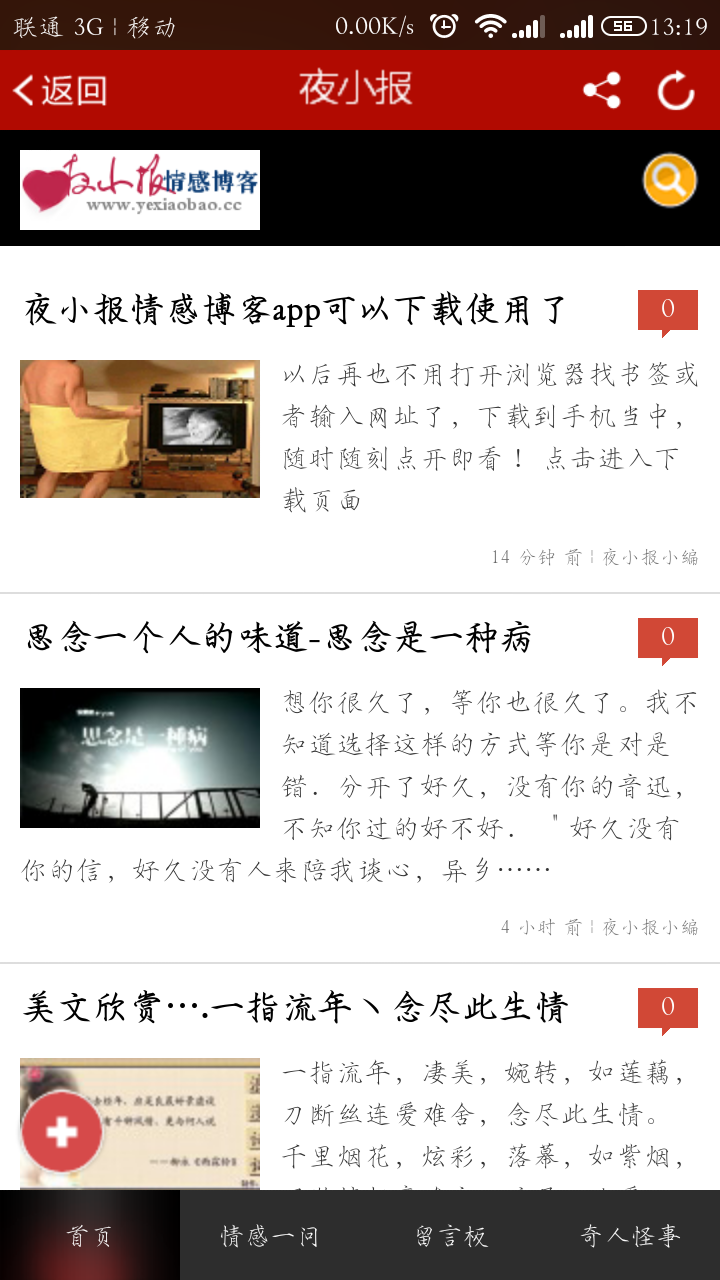Switch to the 首页 tab
The image size is (720, 1280).
tap(90, 1236)
